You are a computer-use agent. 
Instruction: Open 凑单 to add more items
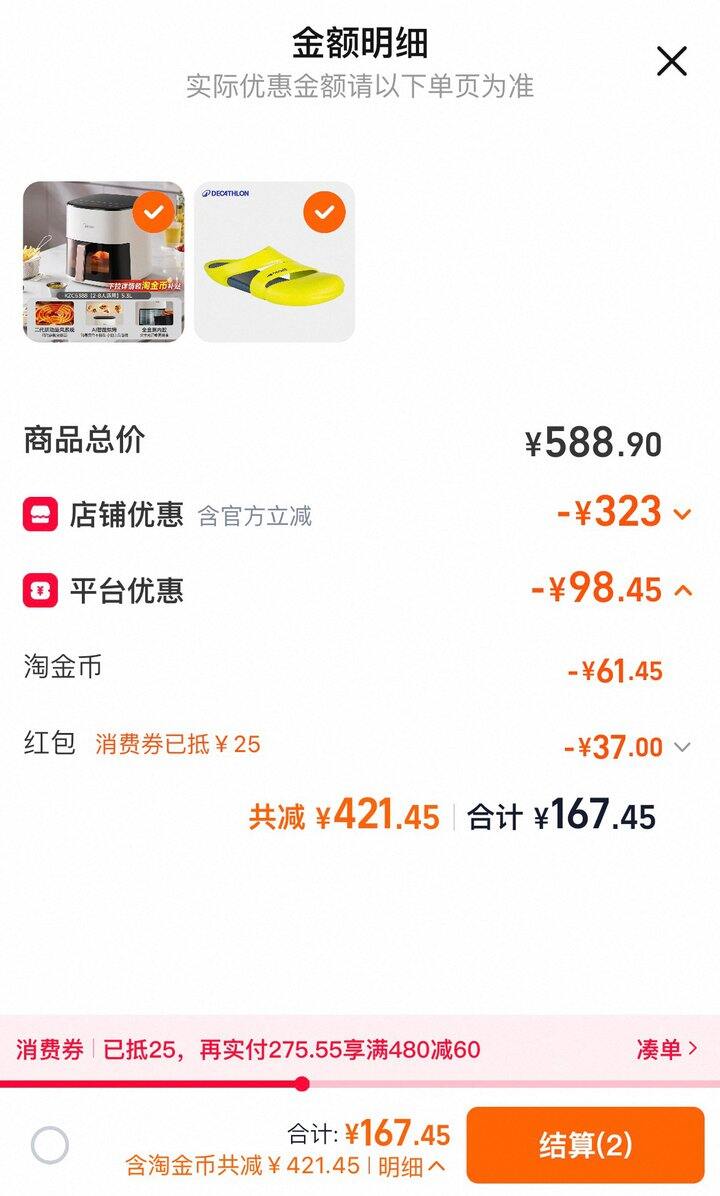pyautogui.click(x=666, y=1049)
